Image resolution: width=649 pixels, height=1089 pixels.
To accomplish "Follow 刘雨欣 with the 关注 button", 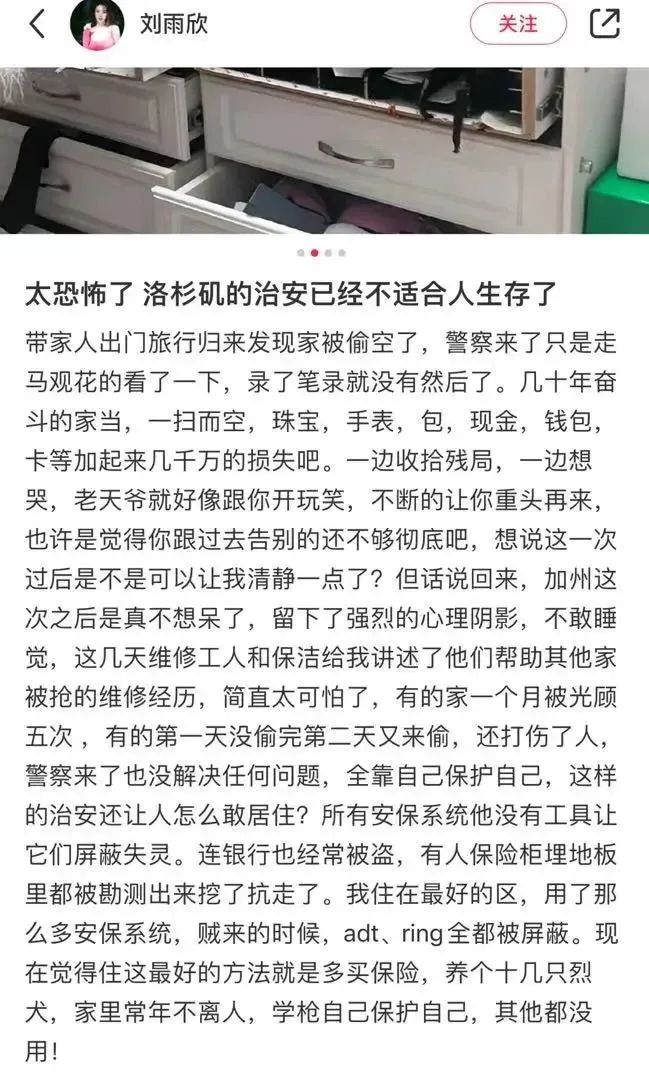I will pos(518,24).
